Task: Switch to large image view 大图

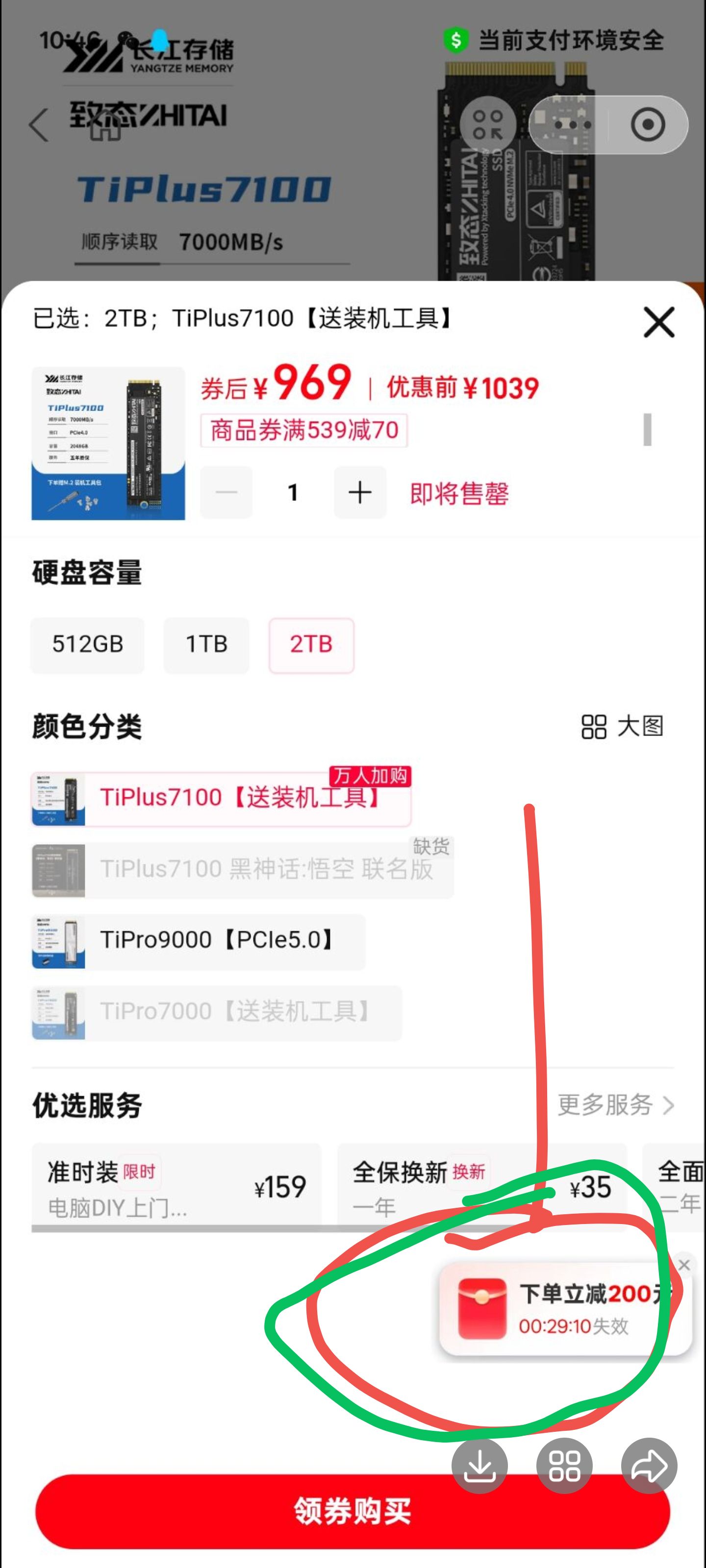Action: 622,726
